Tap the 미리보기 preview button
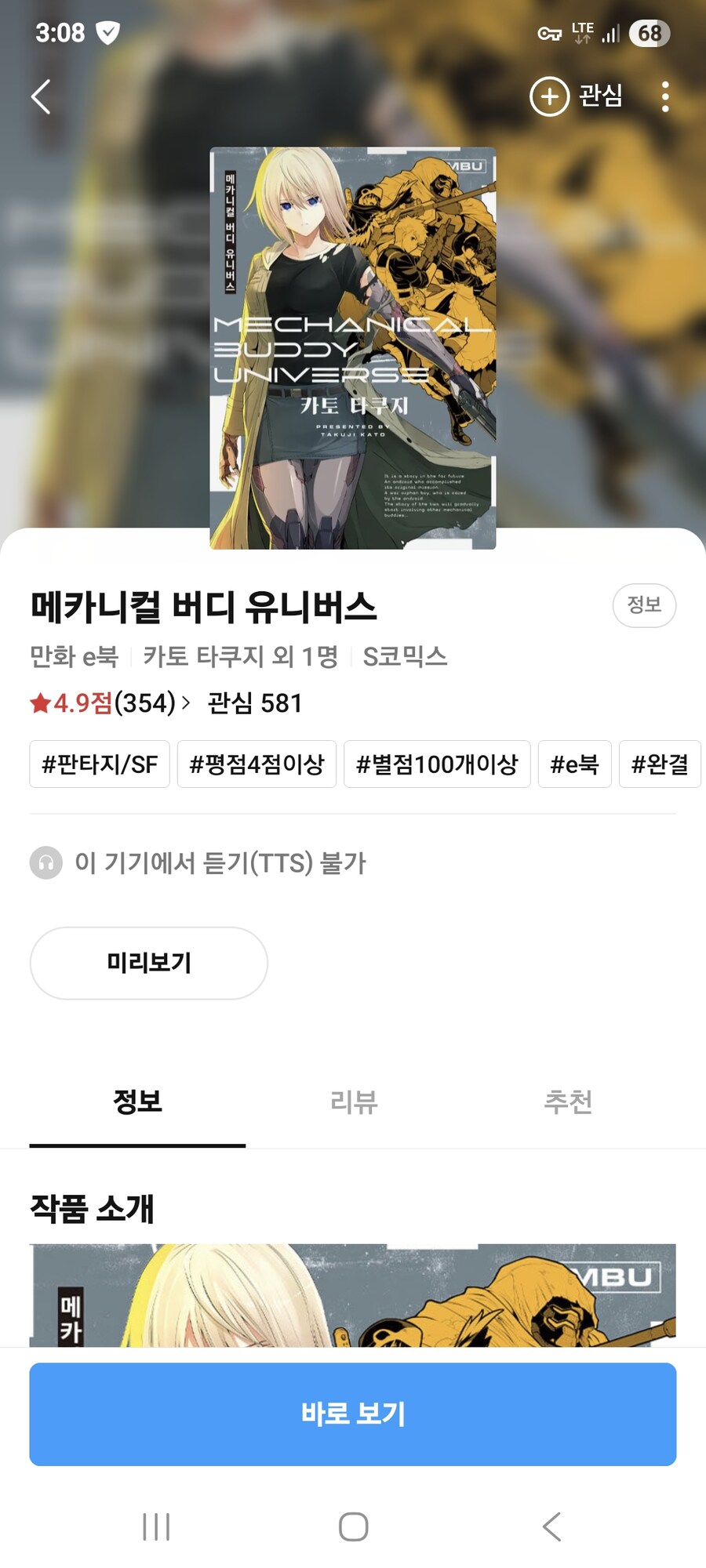Viewport: 706px width, 1568px height. (x=148, y=962)
